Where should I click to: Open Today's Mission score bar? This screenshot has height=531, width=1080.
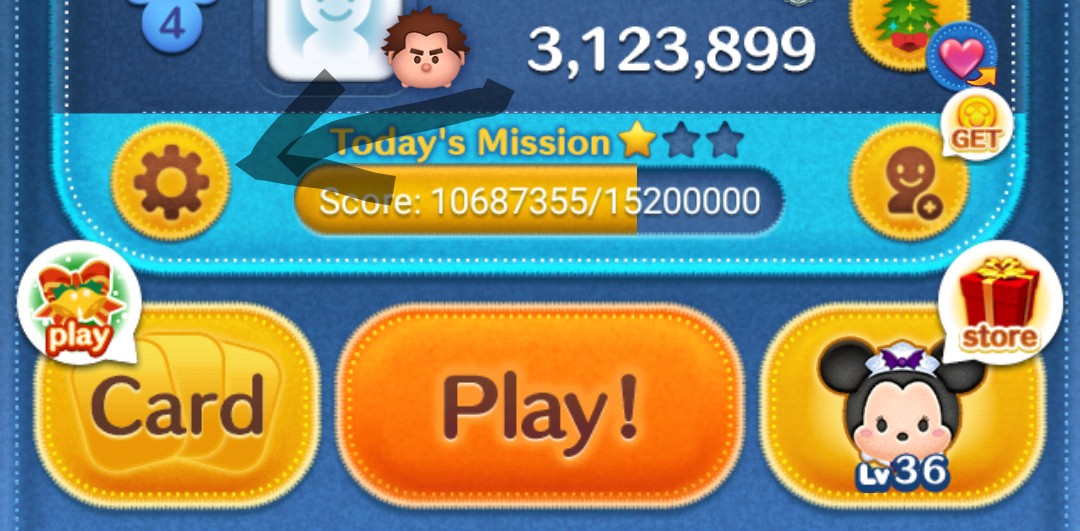tap(539, 202)
